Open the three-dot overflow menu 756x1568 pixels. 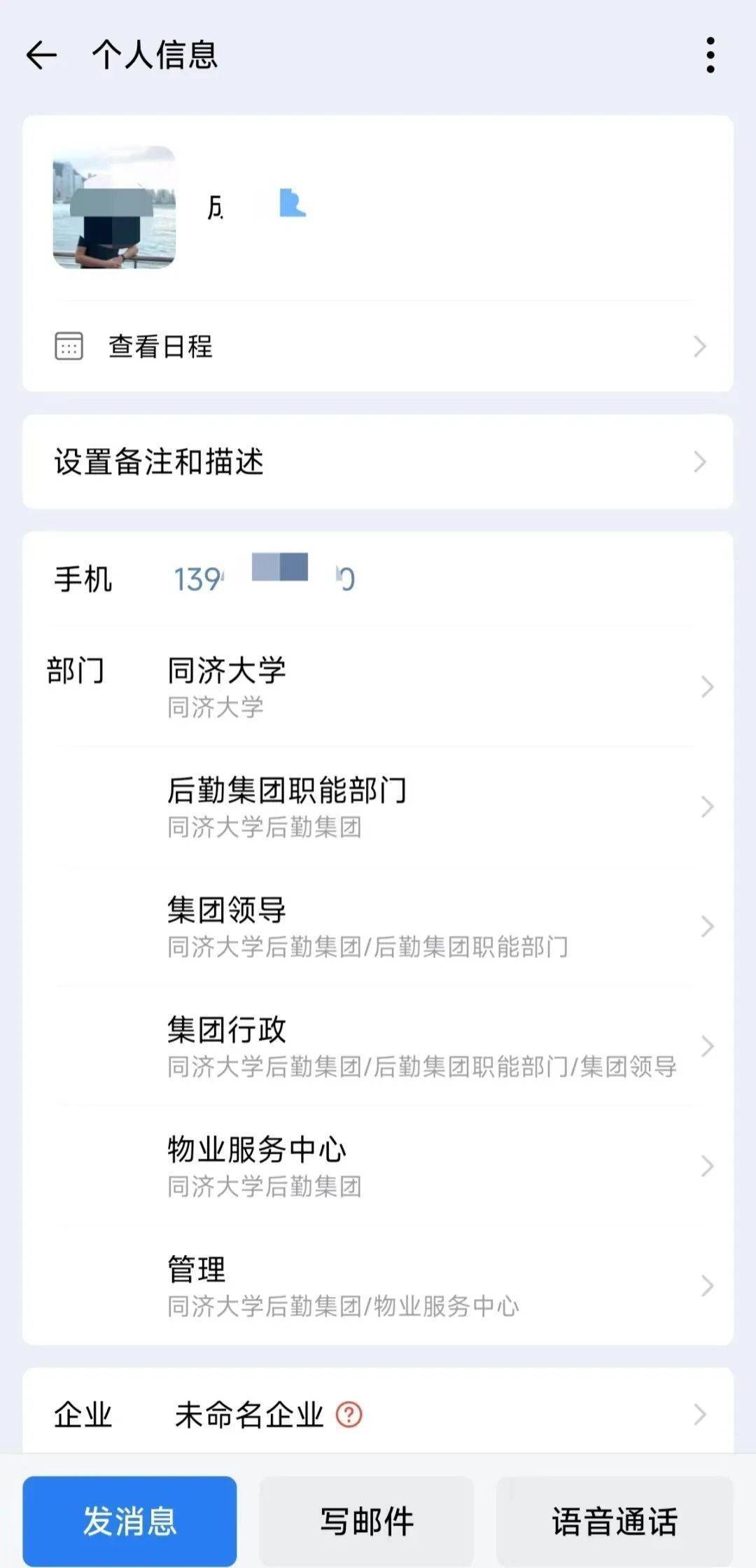[710, 55]
